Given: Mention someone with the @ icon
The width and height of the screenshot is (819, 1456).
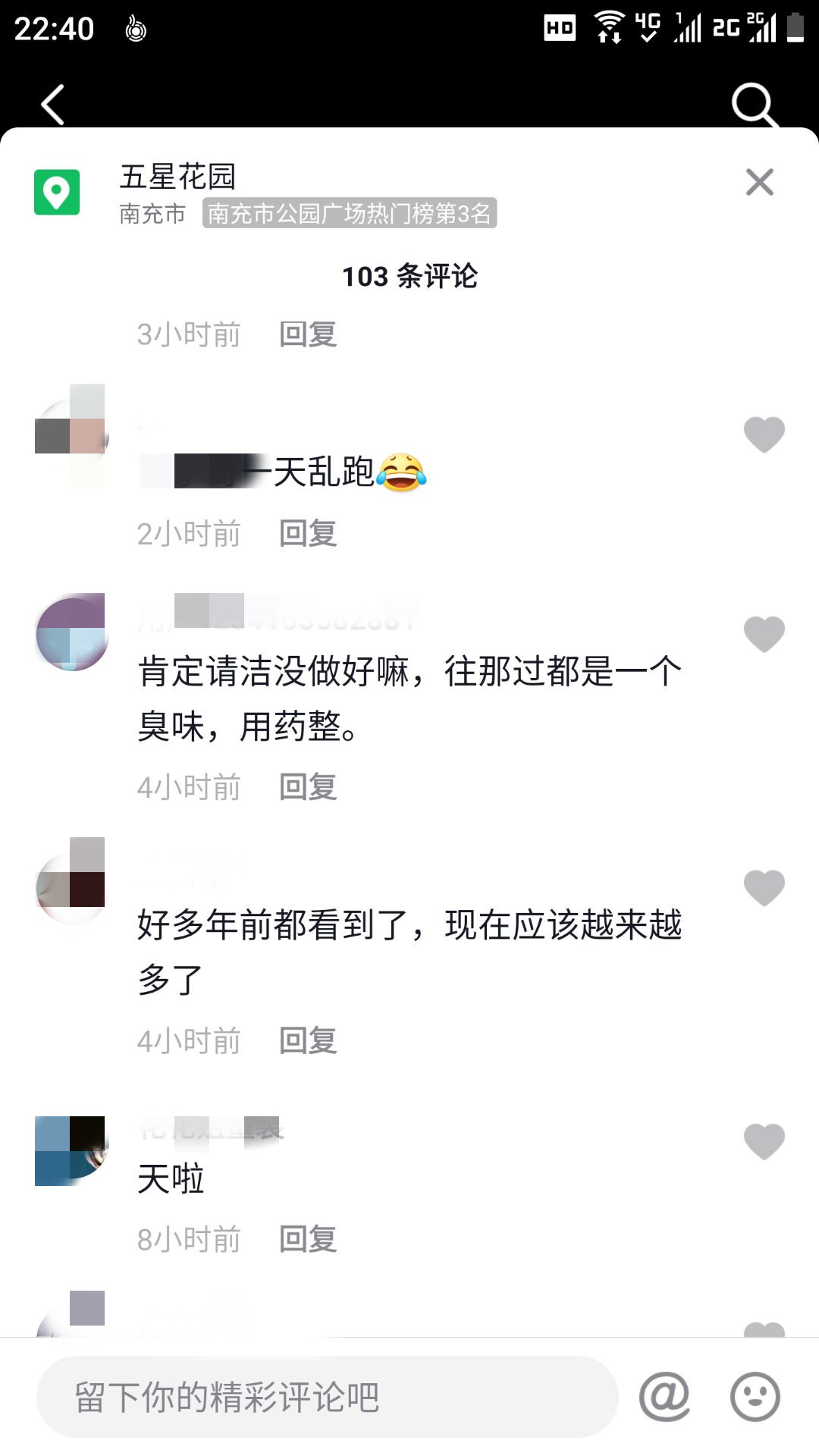Looking at the screenshot, I should pos(664,1396).
